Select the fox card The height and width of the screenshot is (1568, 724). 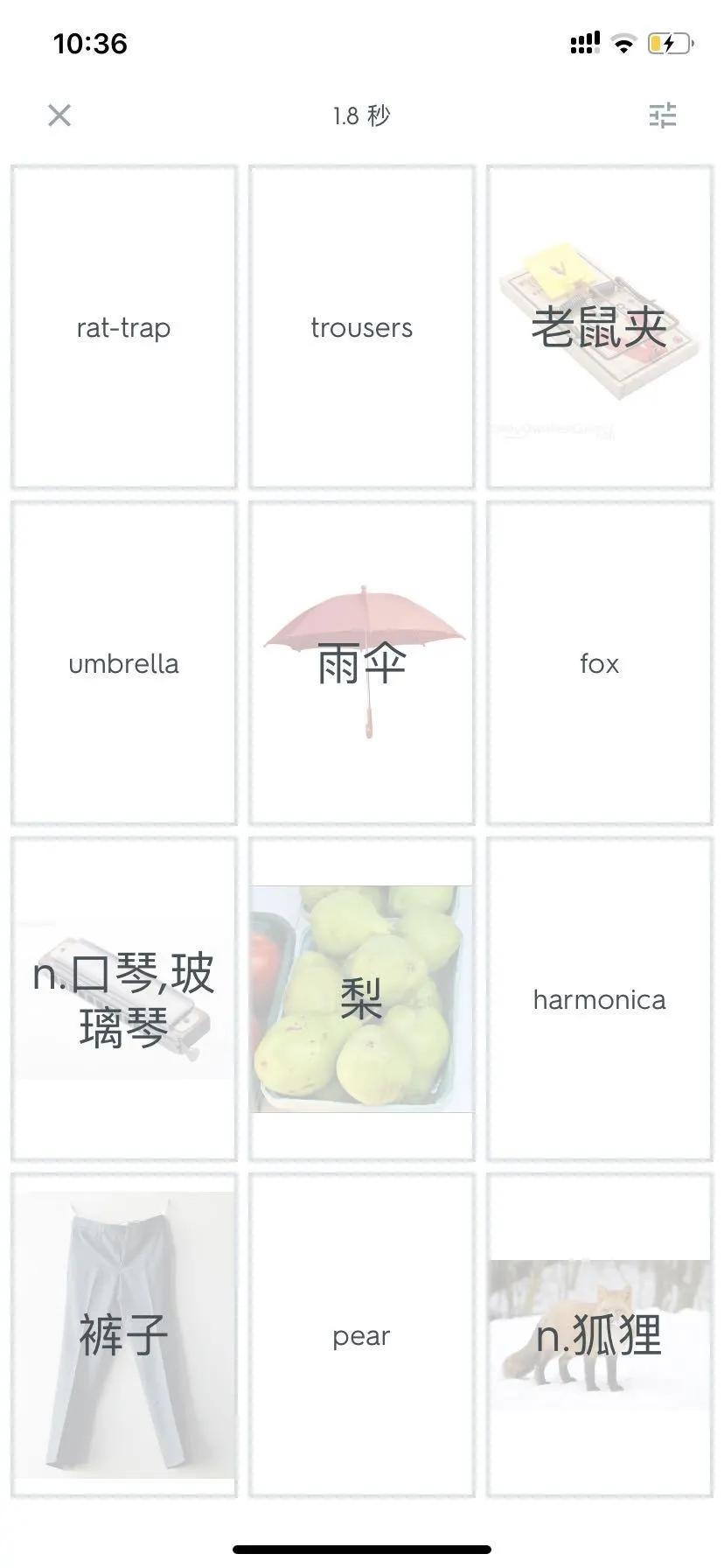599,662
